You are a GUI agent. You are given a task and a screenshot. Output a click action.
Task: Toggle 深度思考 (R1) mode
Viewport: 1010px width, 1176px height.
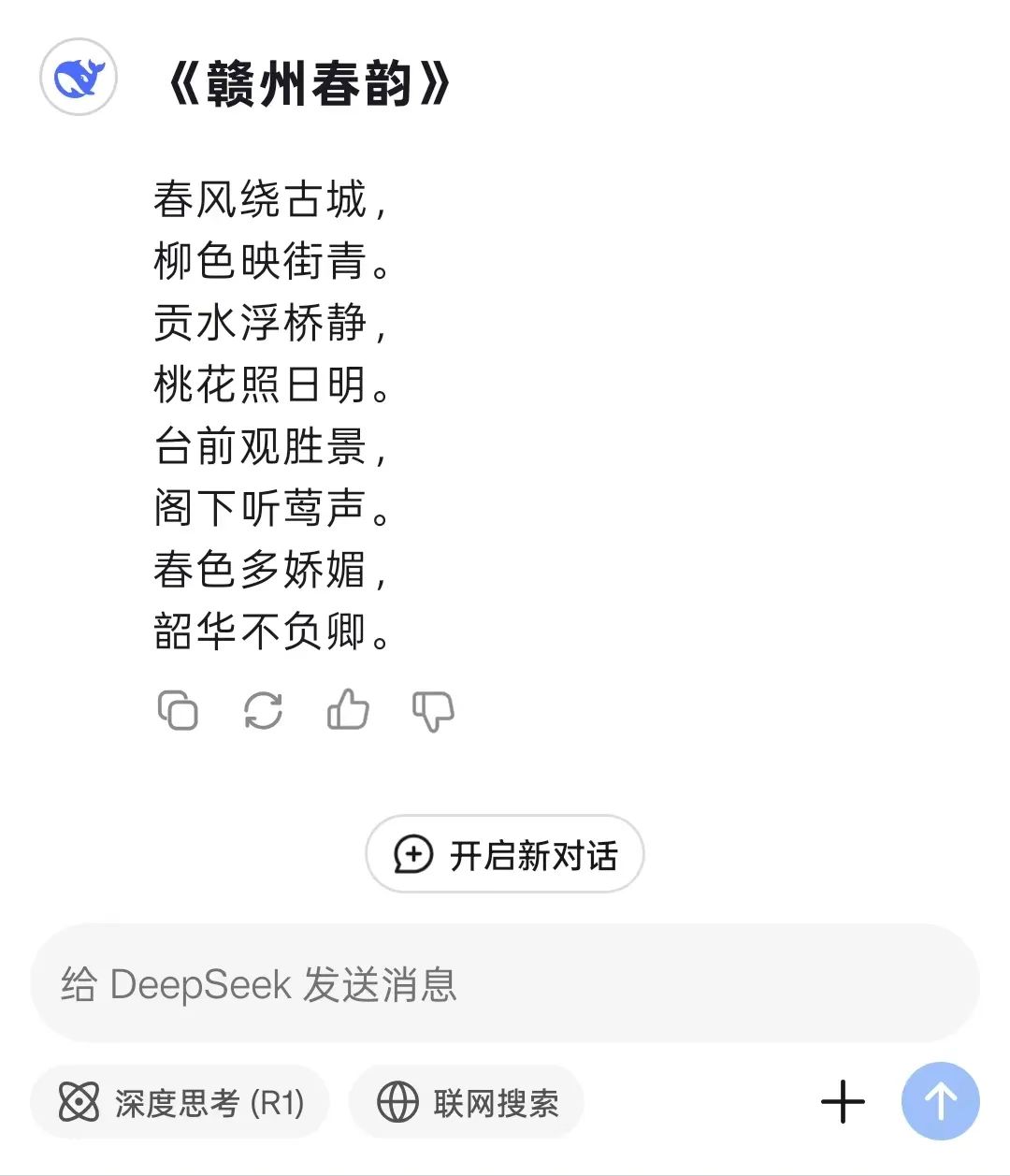(180, 1102)
